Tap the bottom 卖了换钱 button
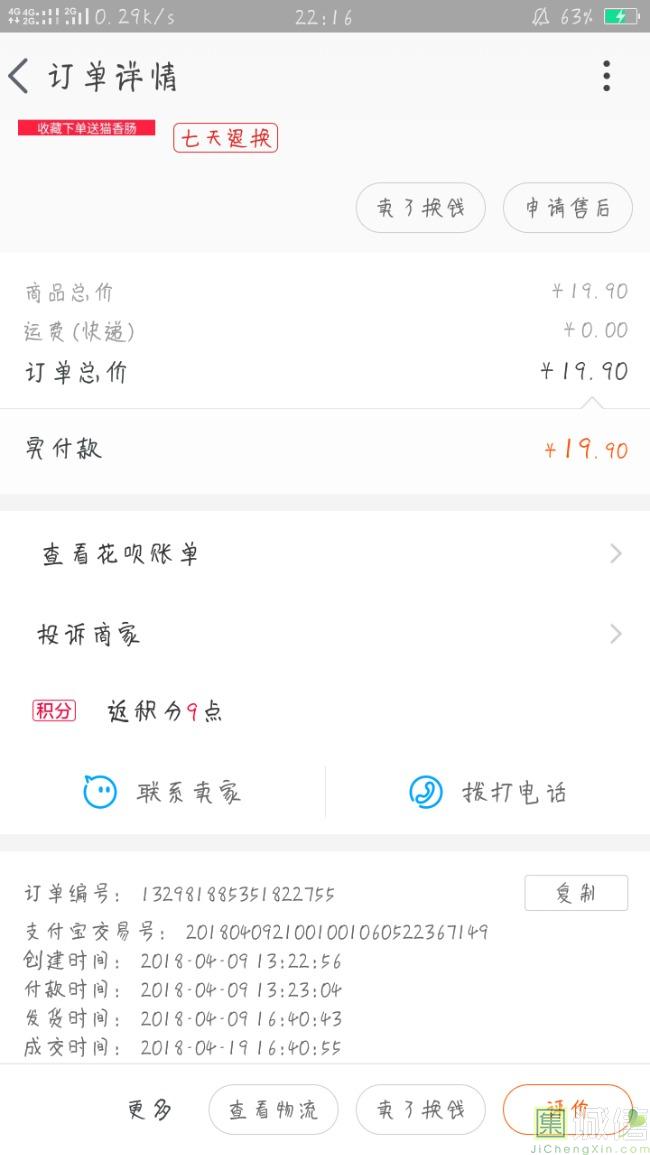This screenshot has height=1155, width=650. [421, 1110]
